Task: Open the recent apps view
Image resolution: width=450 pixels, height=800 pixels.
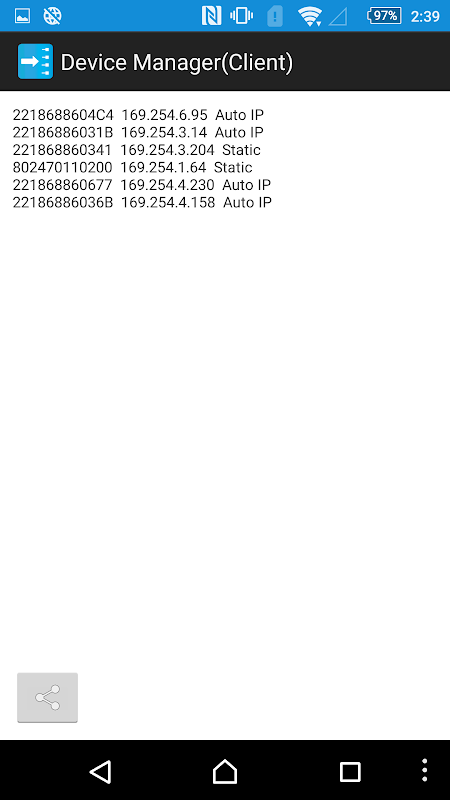Action: 350,771
